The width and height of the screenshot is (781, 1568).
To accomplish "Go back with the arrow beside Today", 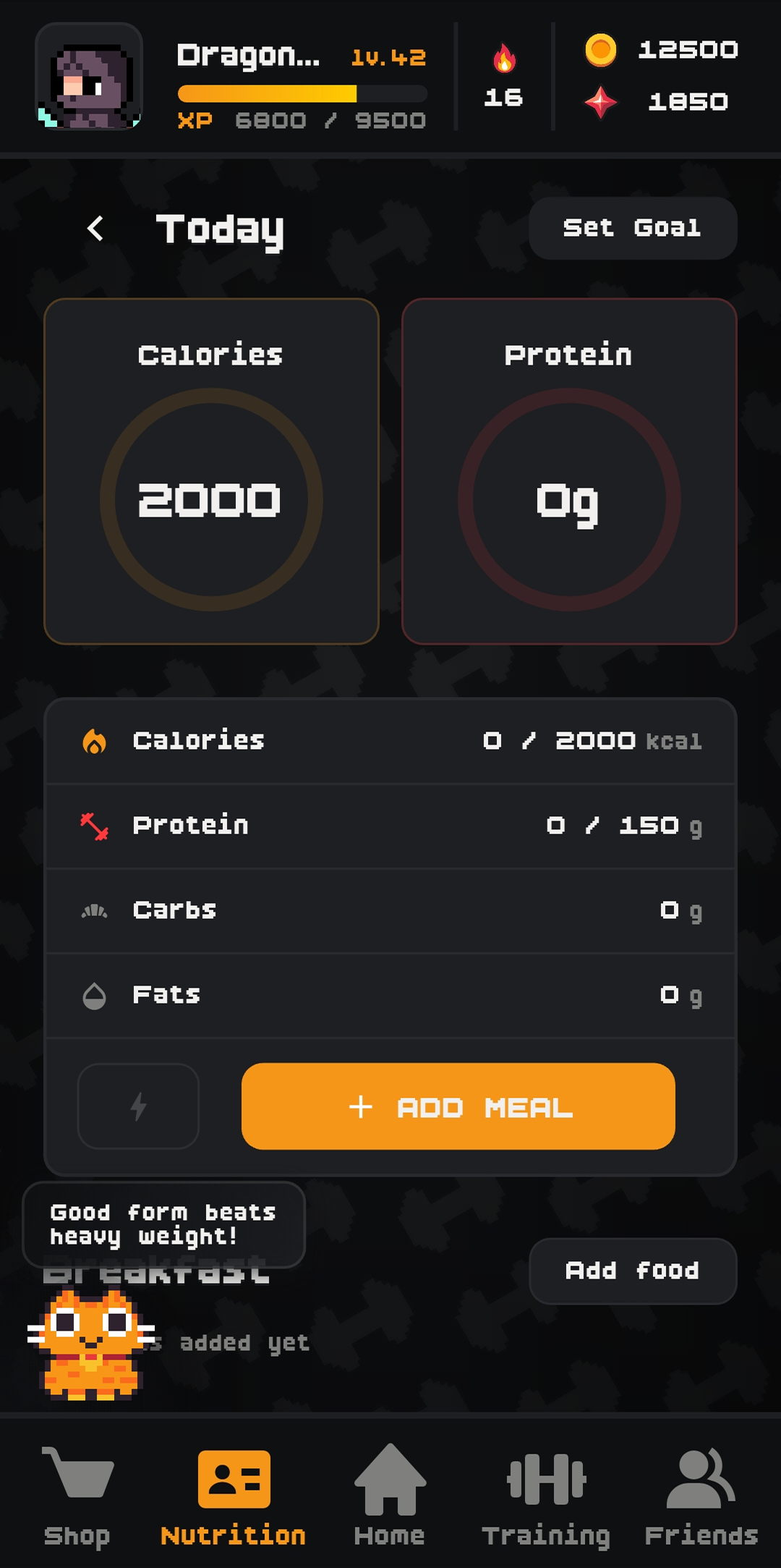I will coord(95,229).
